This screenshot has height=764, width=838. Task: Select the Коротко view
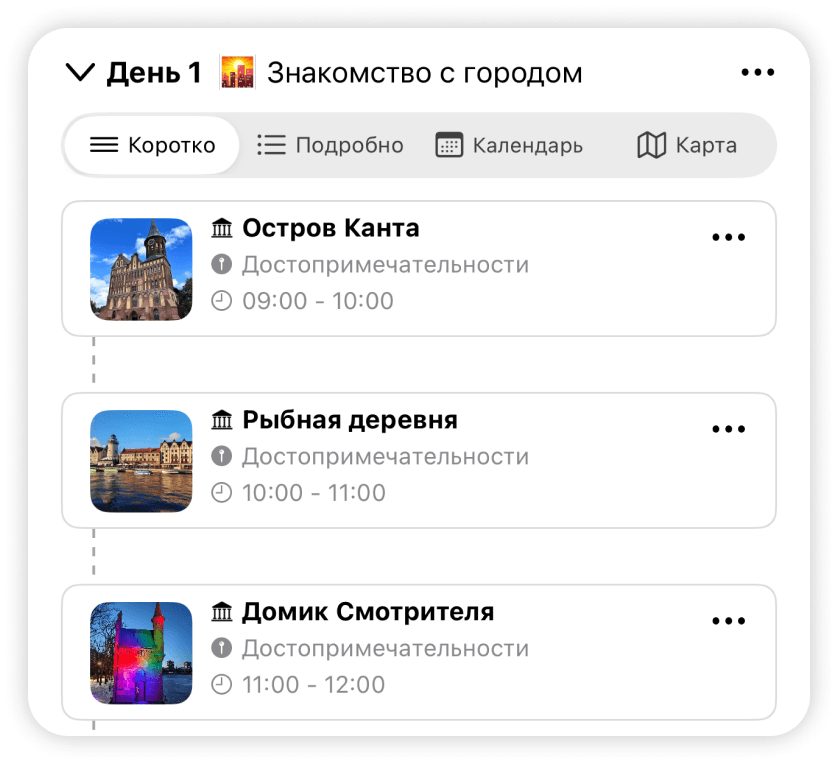(x=152, y=145)
